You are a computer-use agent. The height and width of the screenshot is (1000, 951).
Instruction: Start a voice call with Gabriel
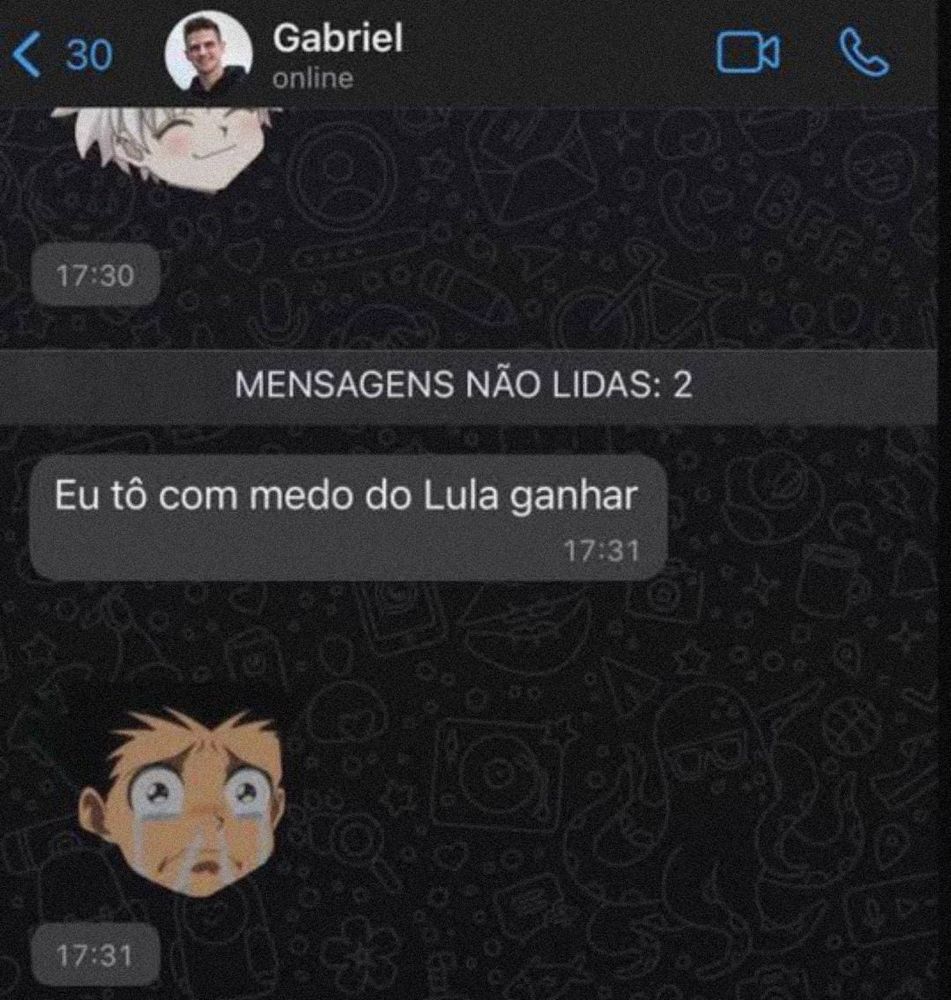click(x=864, y=54)
